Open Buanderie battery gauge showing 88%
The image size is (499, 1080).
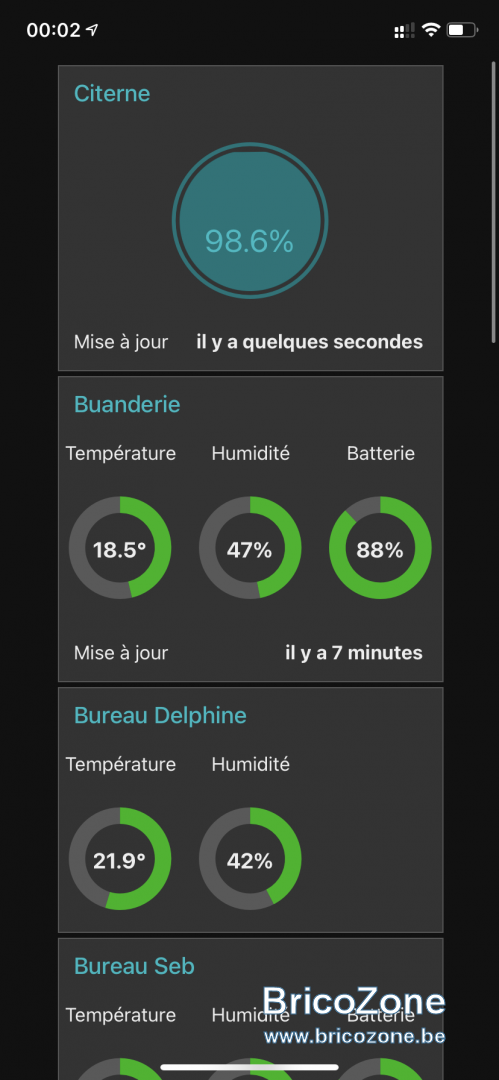380,548
